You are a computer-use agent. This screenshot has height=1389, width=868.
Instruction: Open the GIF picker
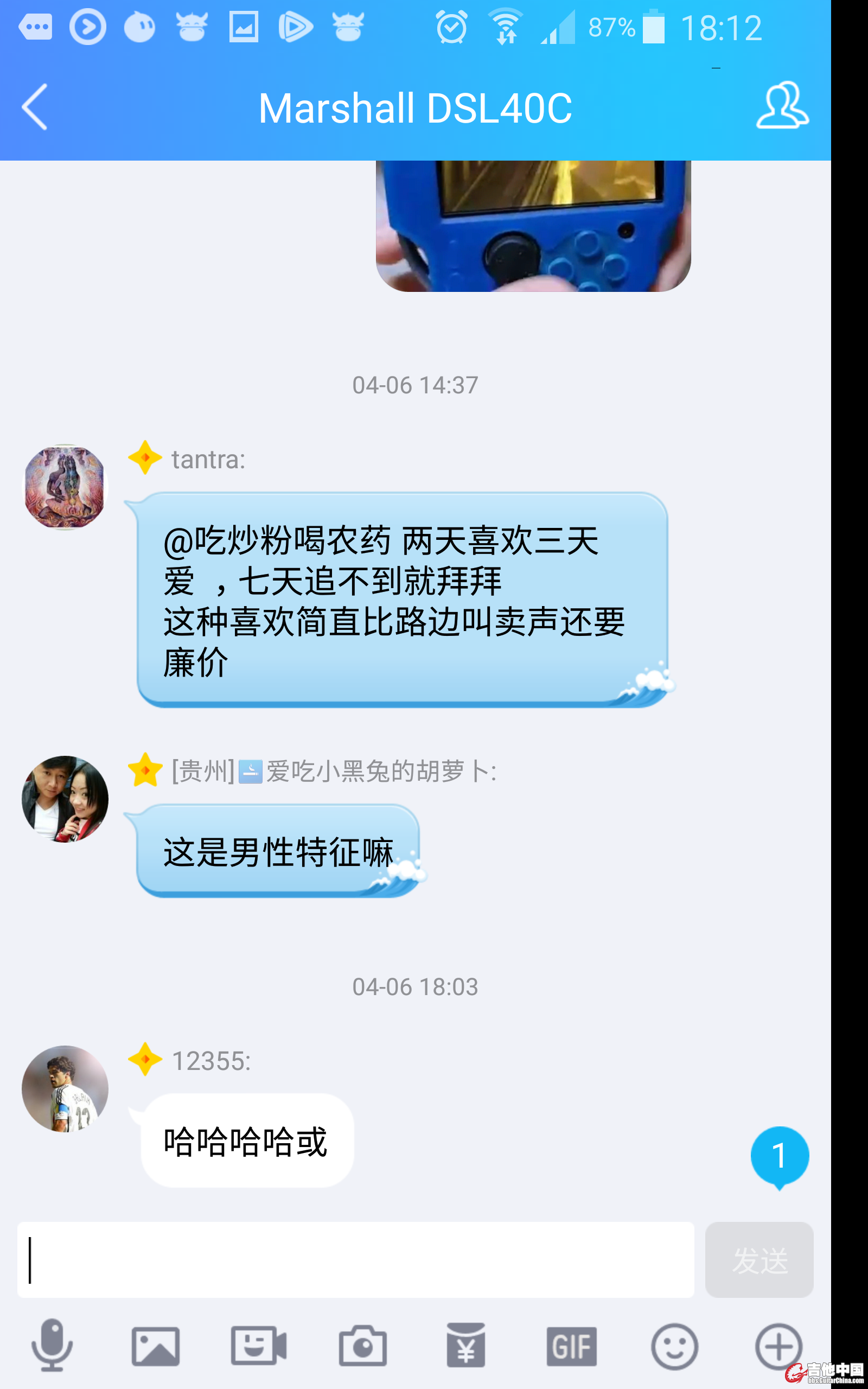[571, 1346]
